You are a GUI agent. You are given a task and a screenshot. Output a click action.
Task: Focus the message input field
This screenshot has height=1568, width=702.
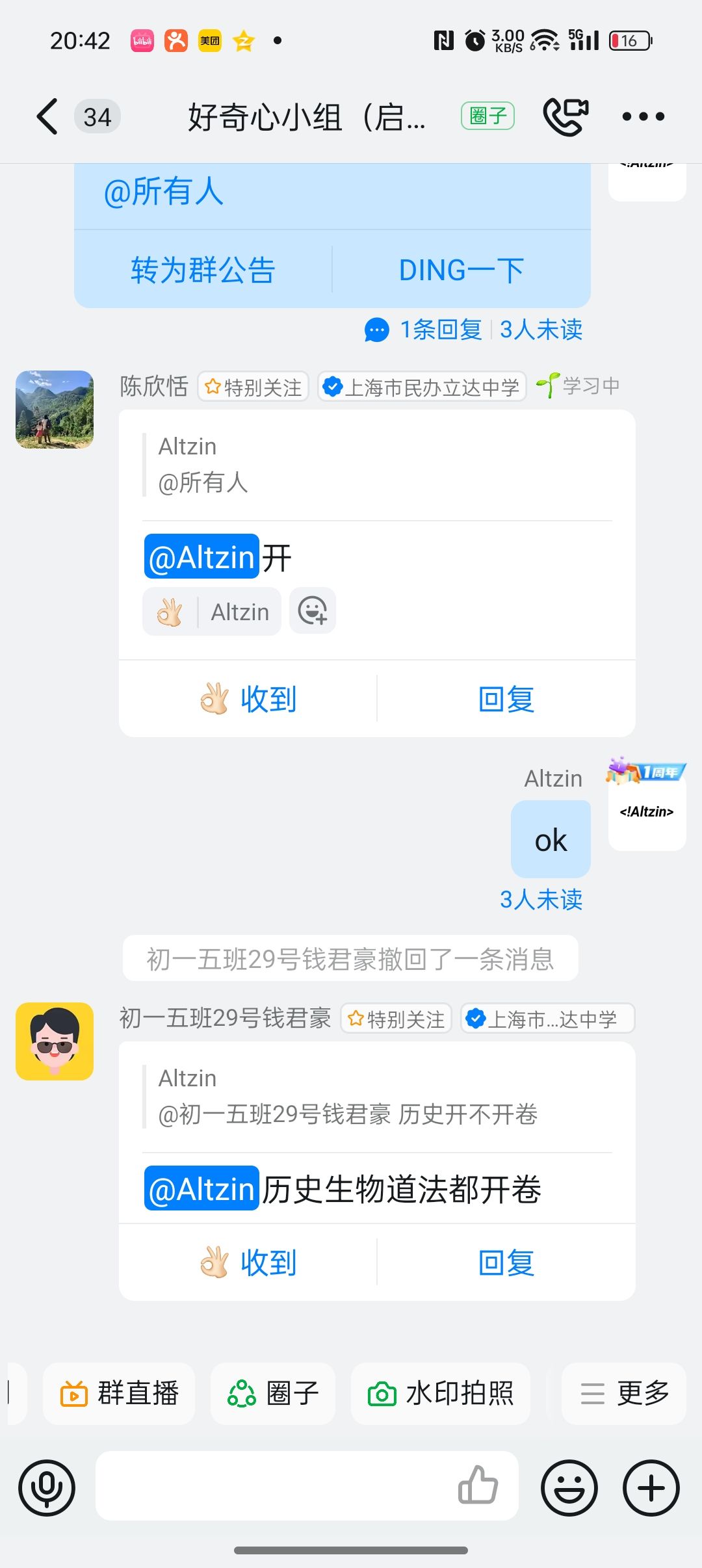(x=273, y=1486)
